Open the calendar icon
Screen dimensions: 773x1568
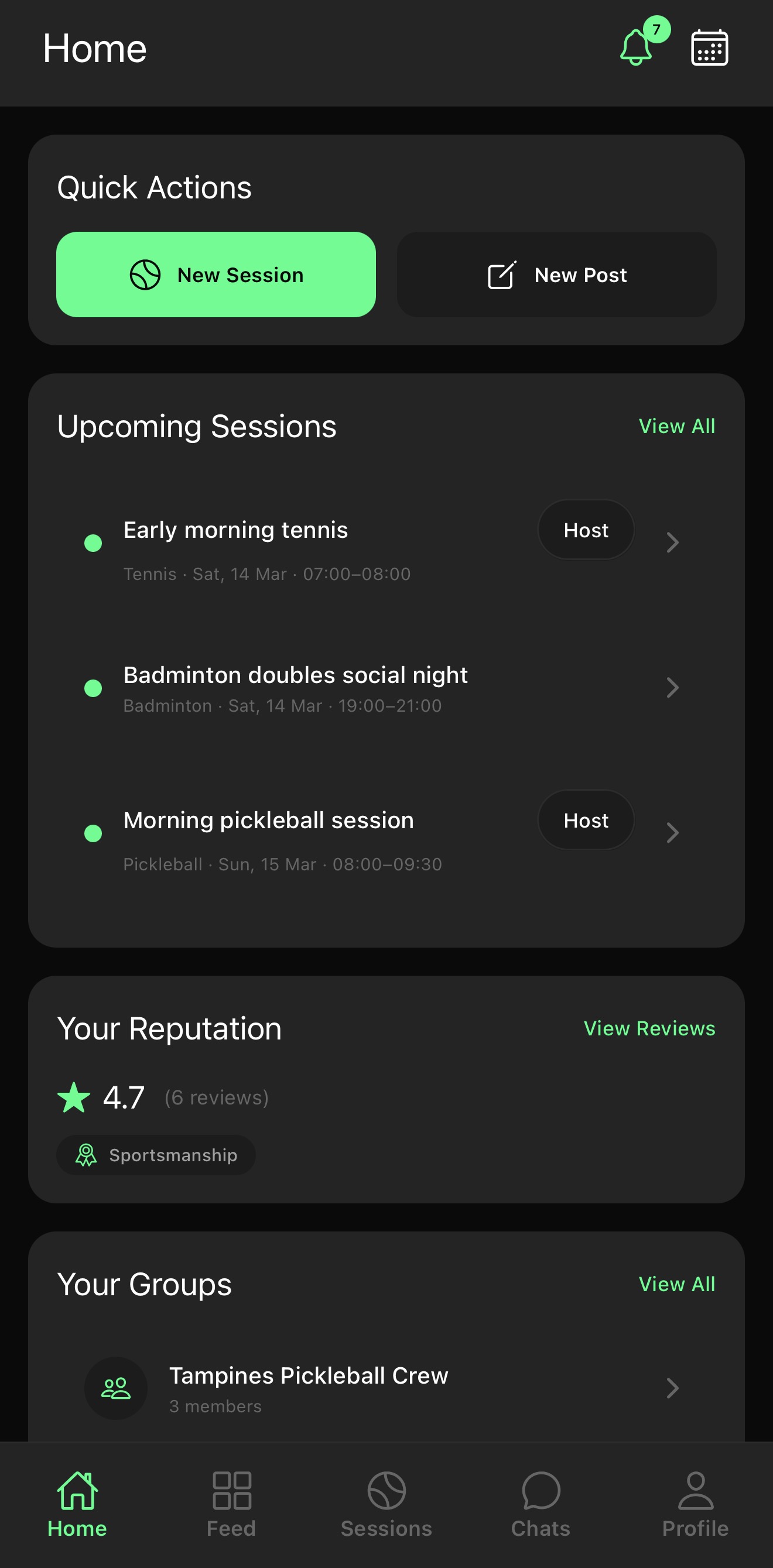click(709, 47)
